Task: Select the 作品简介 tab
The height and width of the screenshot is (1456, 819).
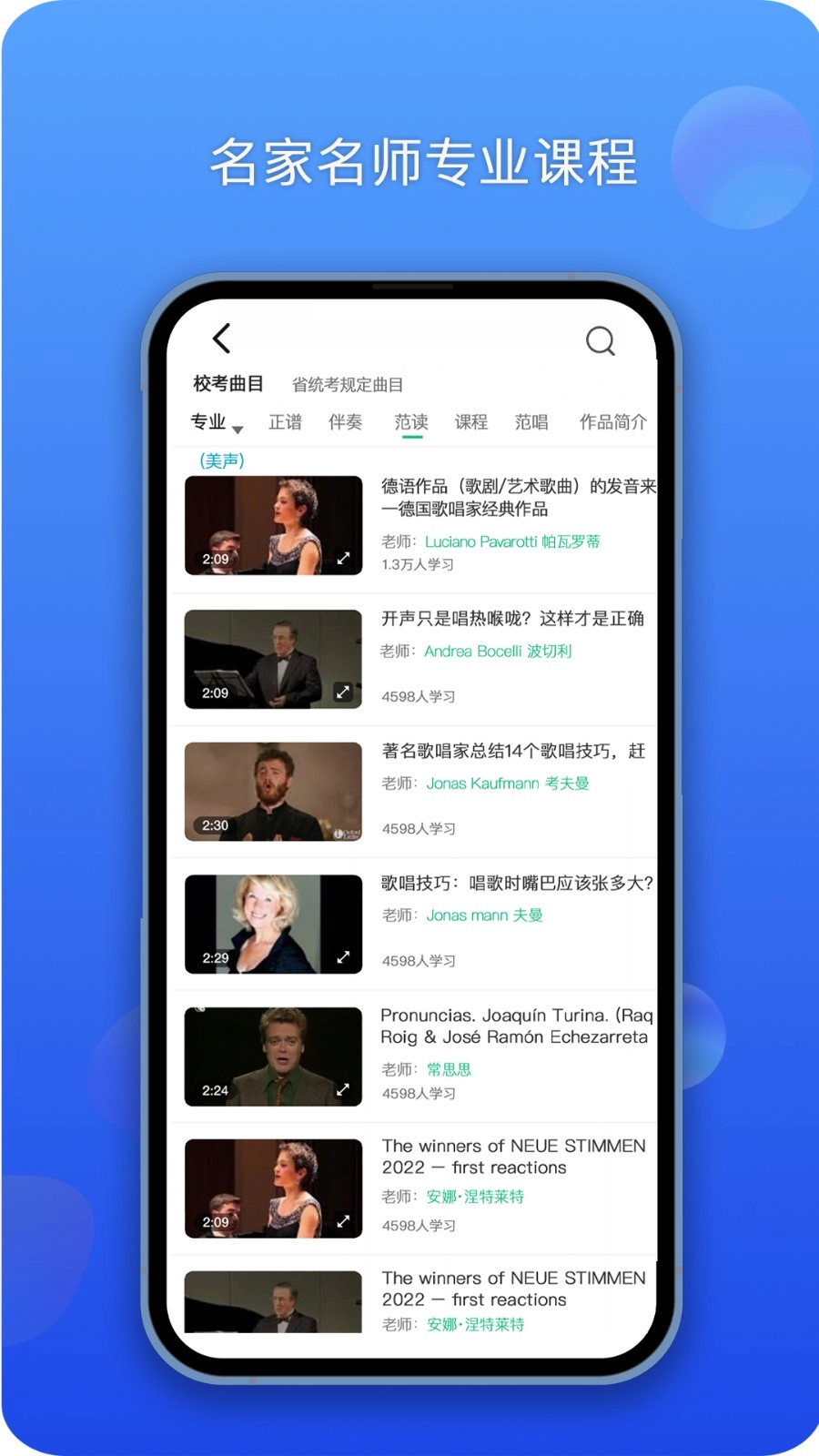Action: point(612,421)
